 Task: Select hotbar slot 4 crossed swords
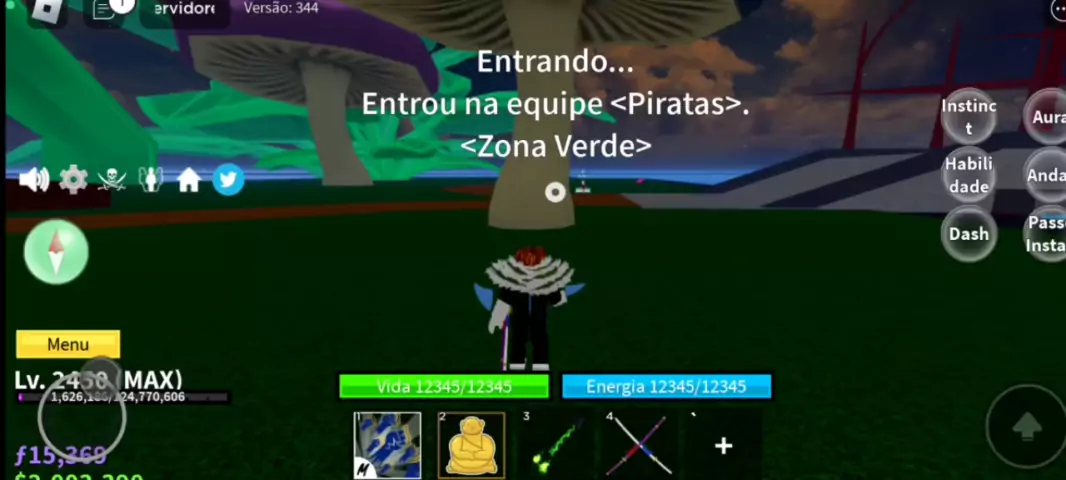tap(636, 445)
